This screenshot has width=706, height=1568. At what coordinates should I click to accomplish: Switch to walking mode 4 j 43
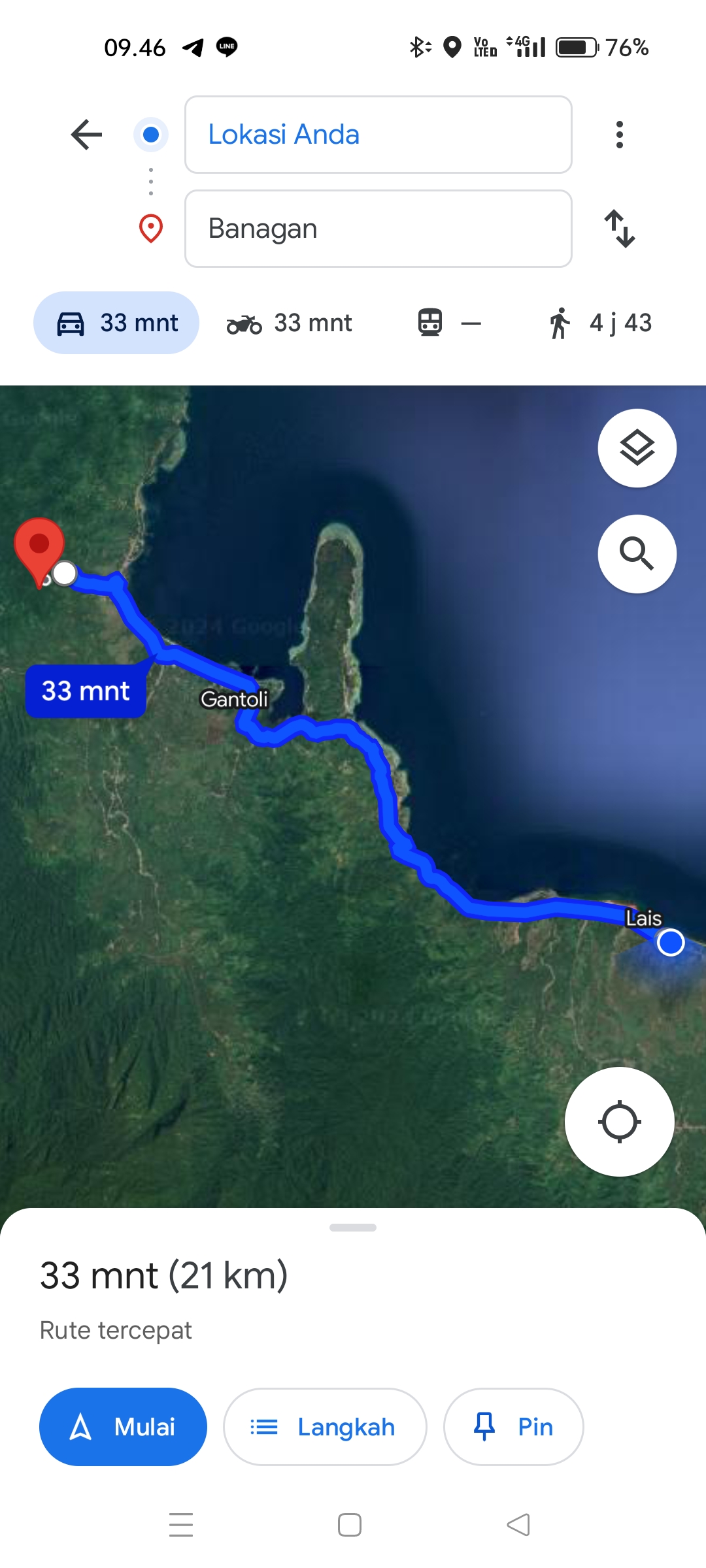coord(600,323)
